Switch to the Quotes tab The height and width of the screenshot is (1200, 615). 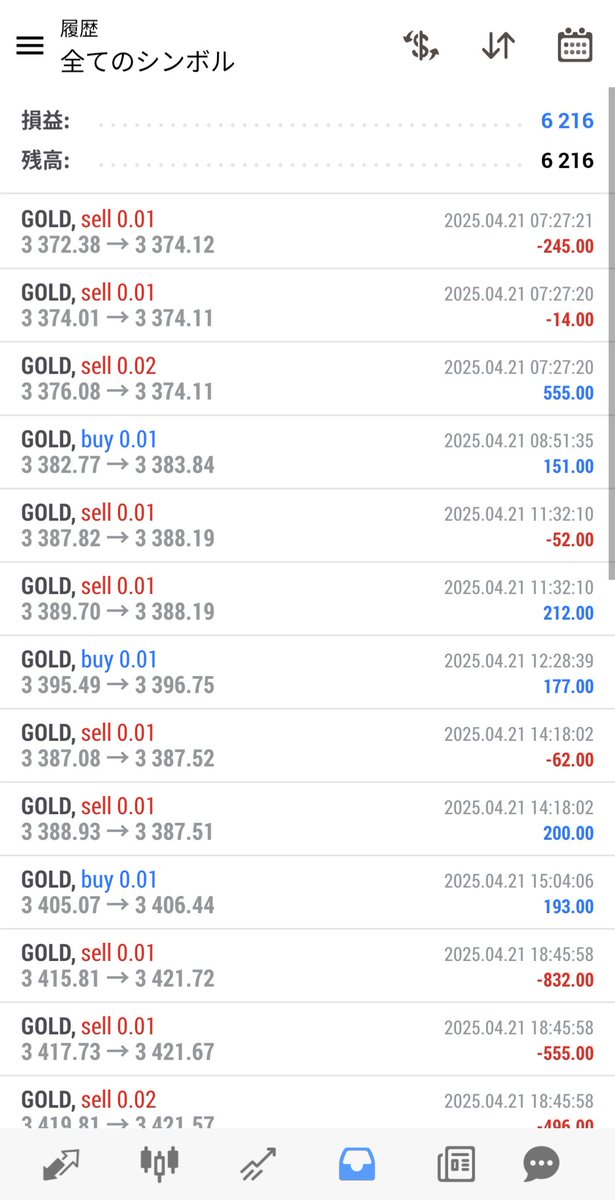61,1163
